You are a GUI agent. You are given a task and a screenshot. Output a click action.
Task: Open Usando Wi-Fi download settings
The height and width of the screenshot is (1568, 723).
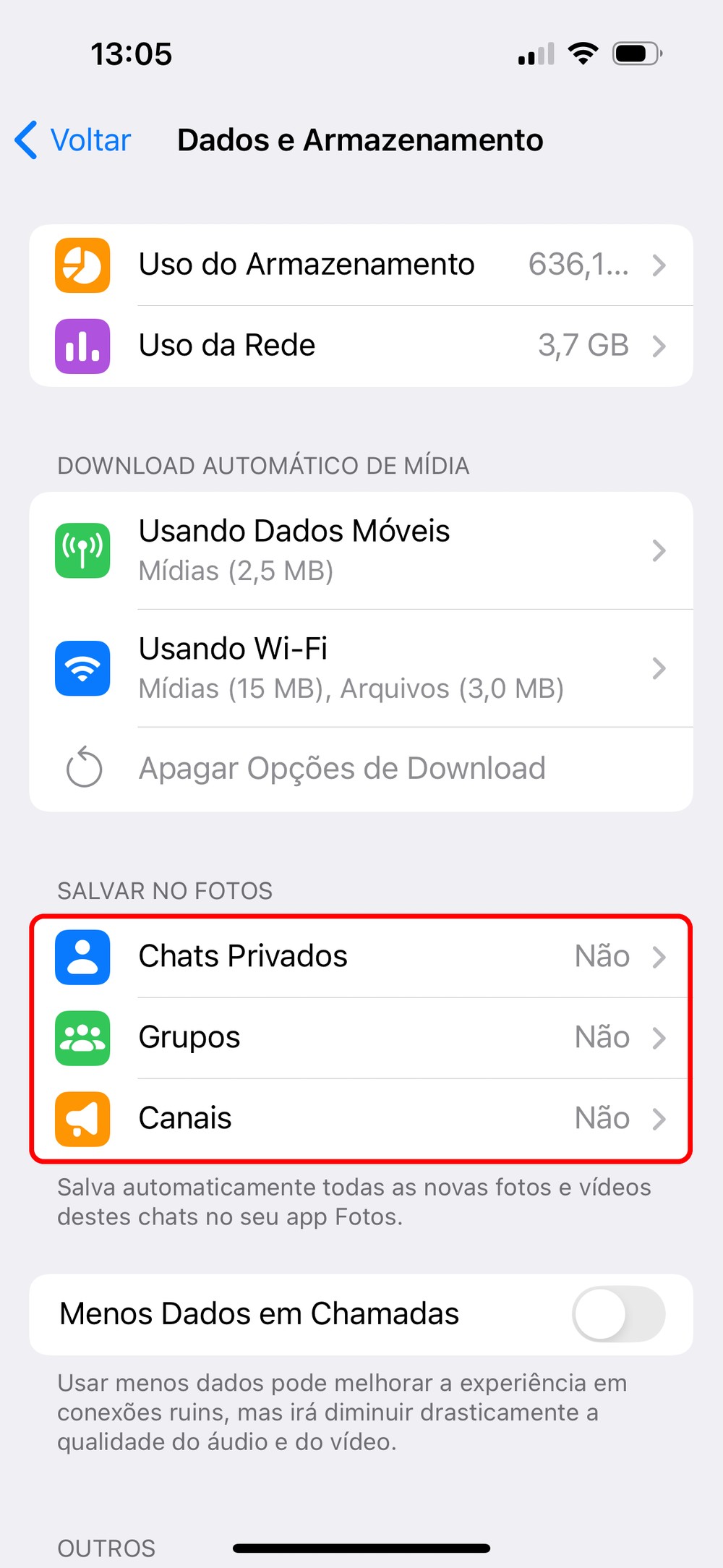pyautogui.click(x=361, y=668)
